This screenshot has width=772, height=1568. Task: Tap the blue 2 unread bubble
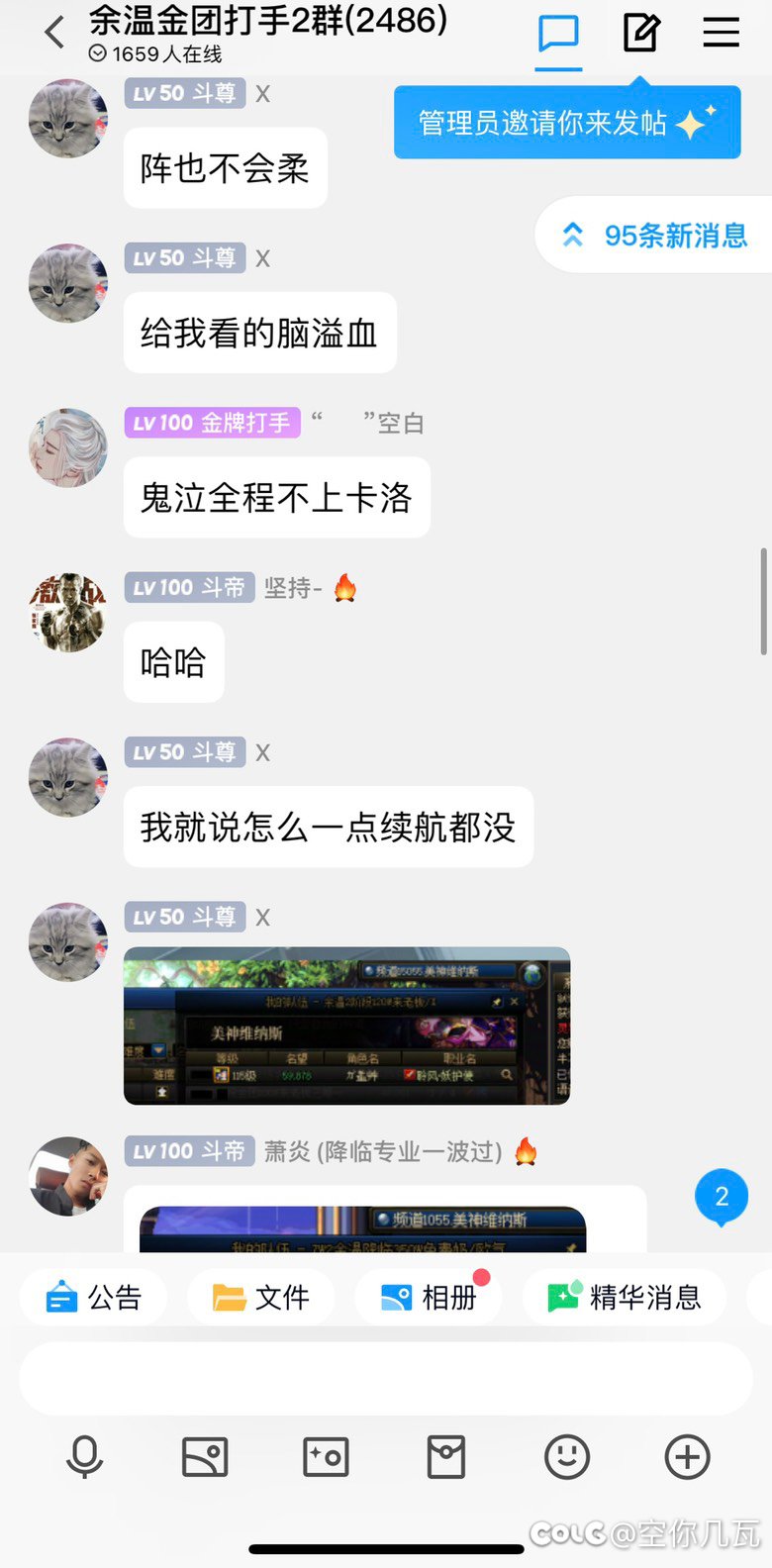tap(722, 1197)
